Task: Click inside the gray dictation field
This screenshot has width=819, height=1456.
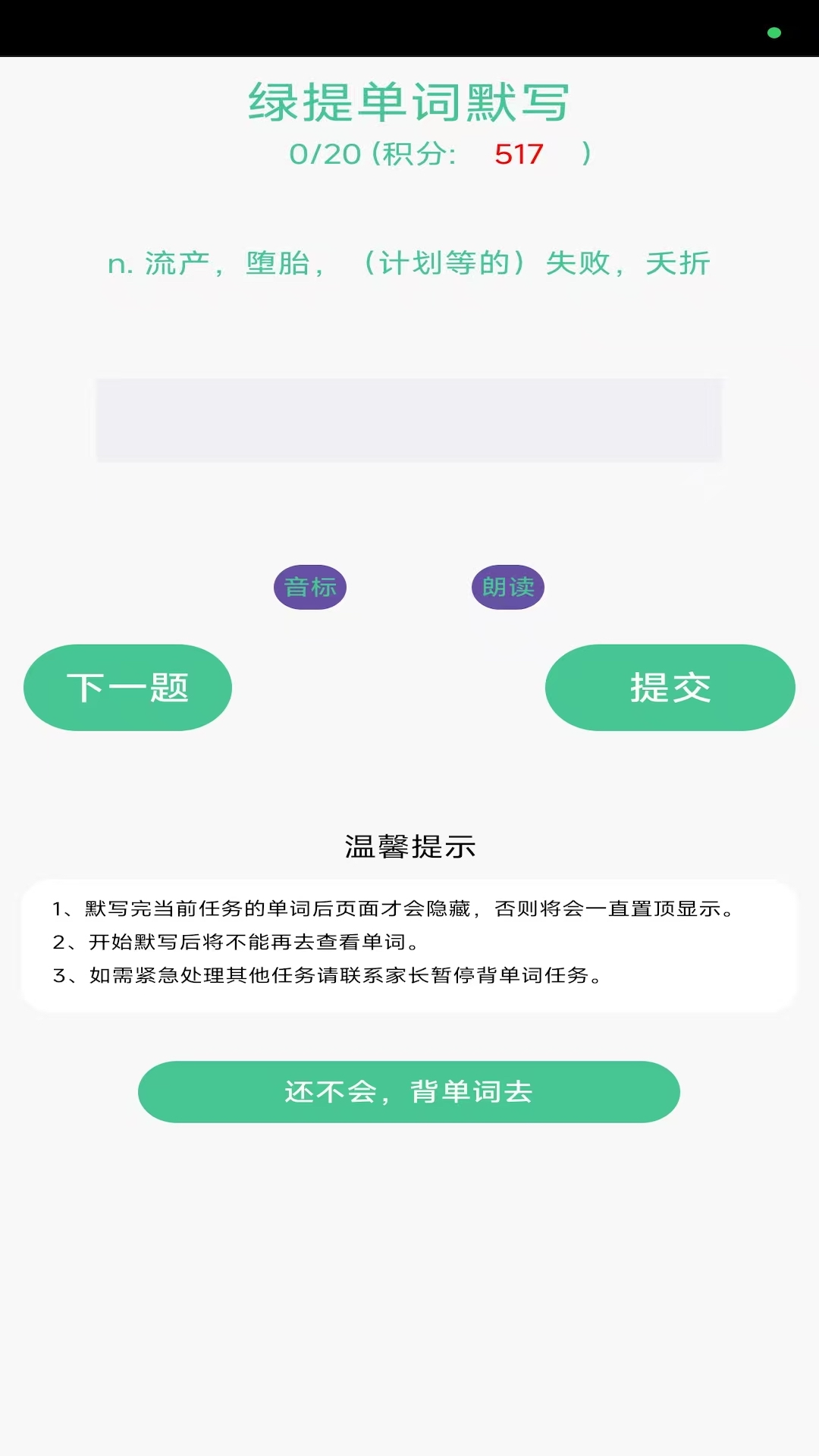Action: [x=409, y=419]
